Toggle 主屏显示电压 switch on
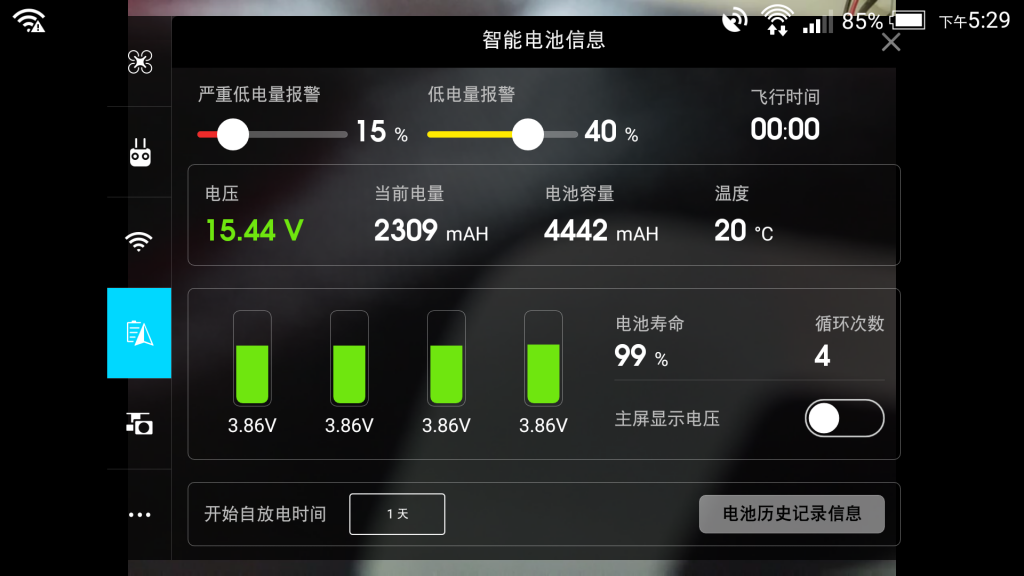Viewport: 1024px width, 576px height. (x=844, y=419)
